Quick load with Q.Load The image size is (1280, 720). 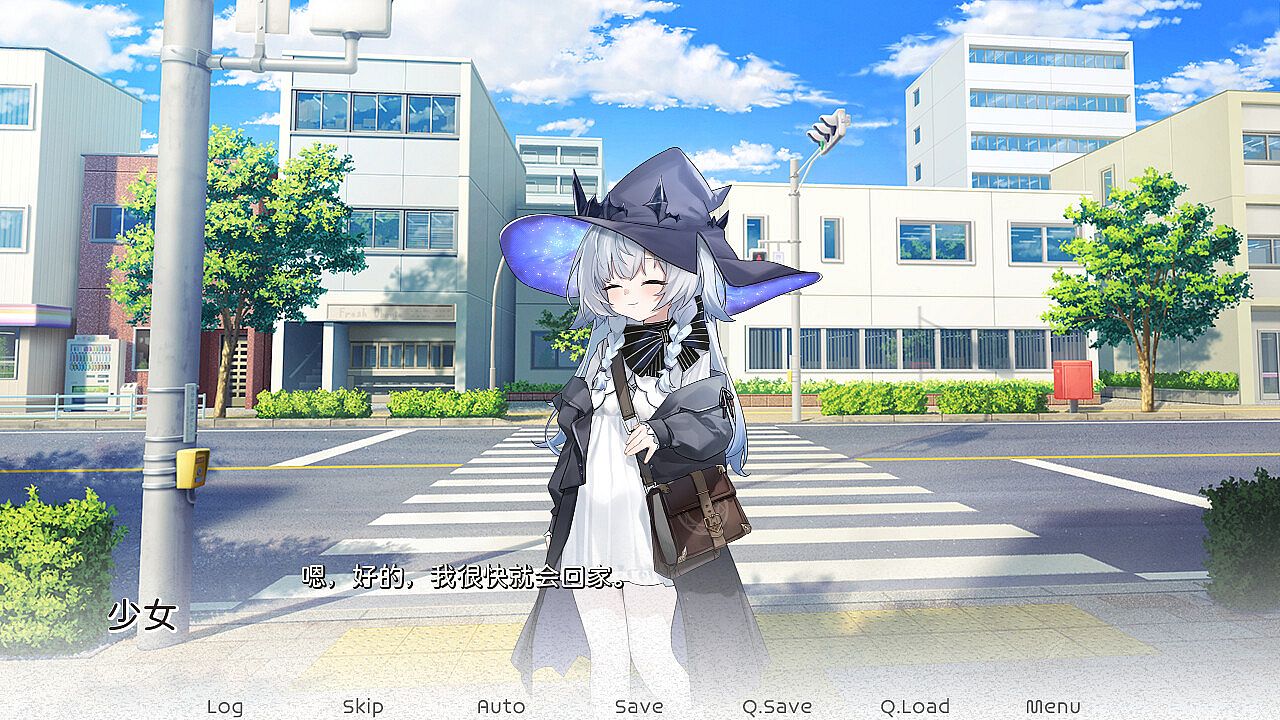click(914, 706)
